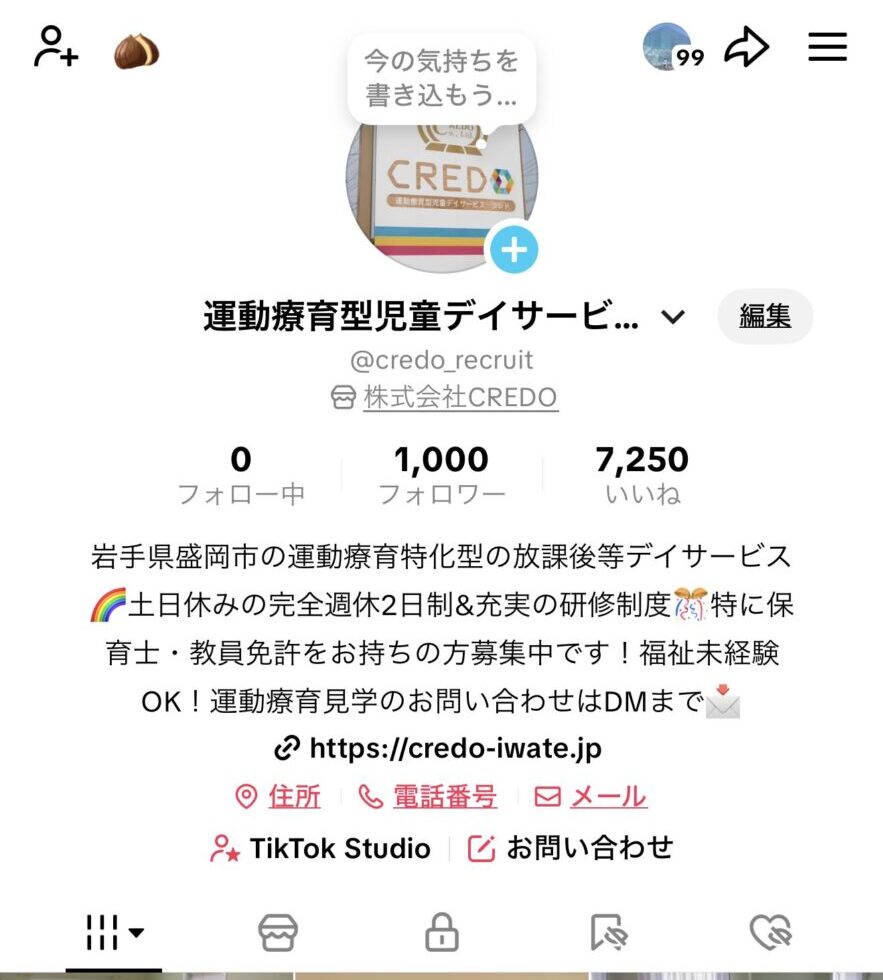
Task: View the フォロー中 following list
Action: click(x=241, y=475)
